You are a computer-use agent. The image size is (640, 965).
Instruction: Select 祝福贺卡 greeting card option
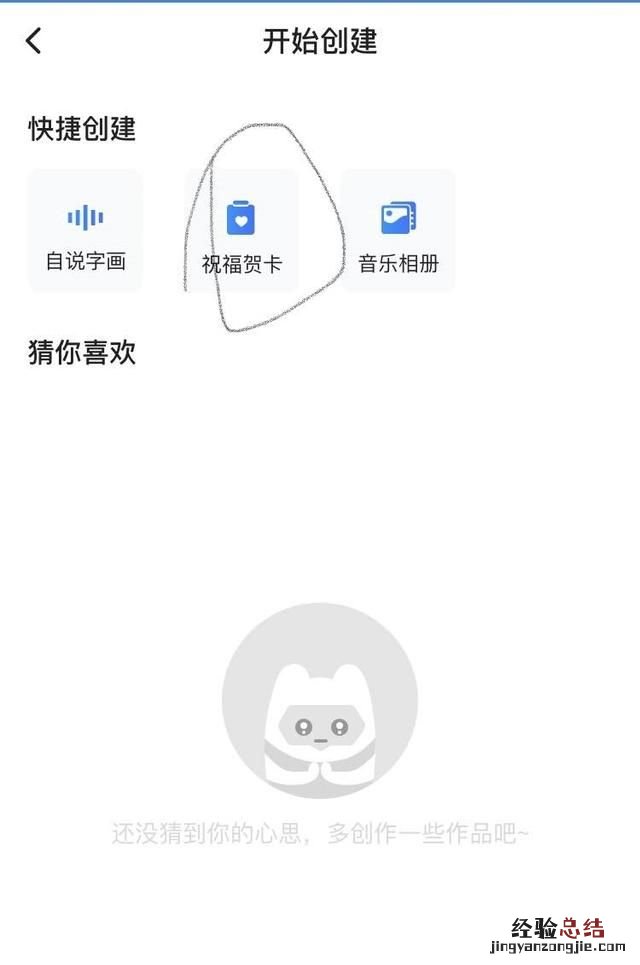242,232
